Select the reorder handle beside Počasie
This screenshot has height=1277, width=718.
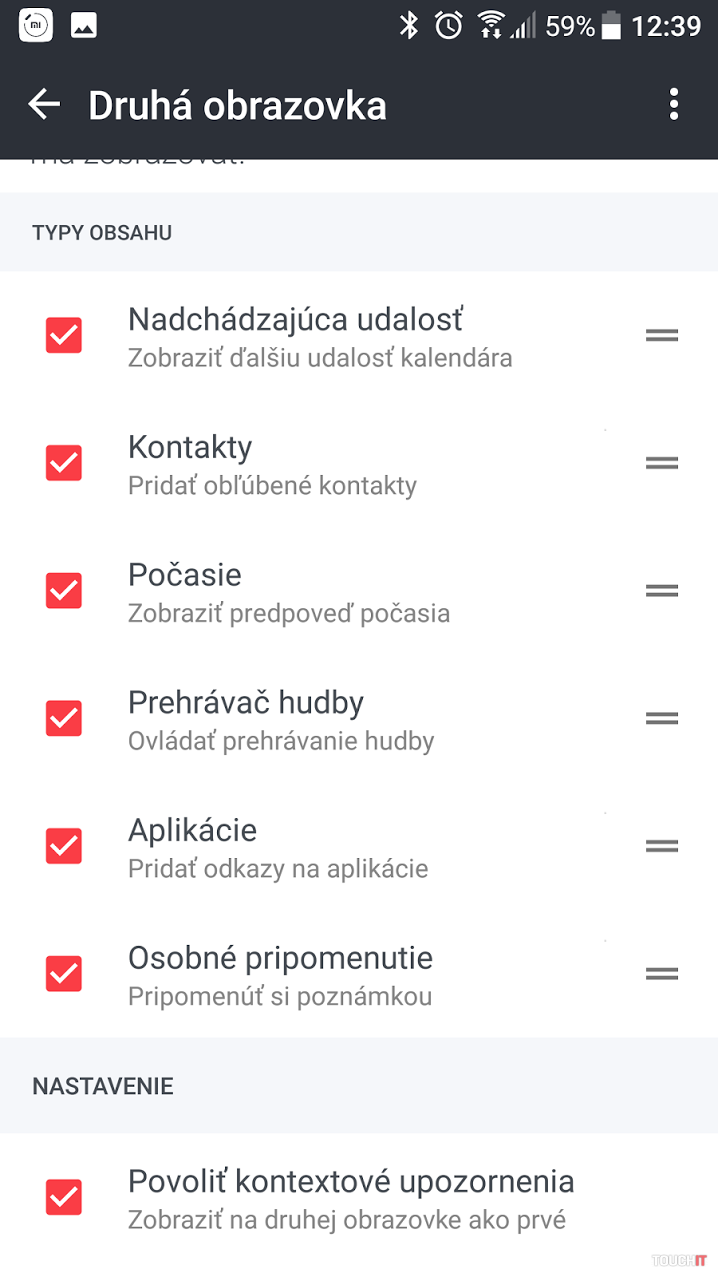(x=662, y=591)
